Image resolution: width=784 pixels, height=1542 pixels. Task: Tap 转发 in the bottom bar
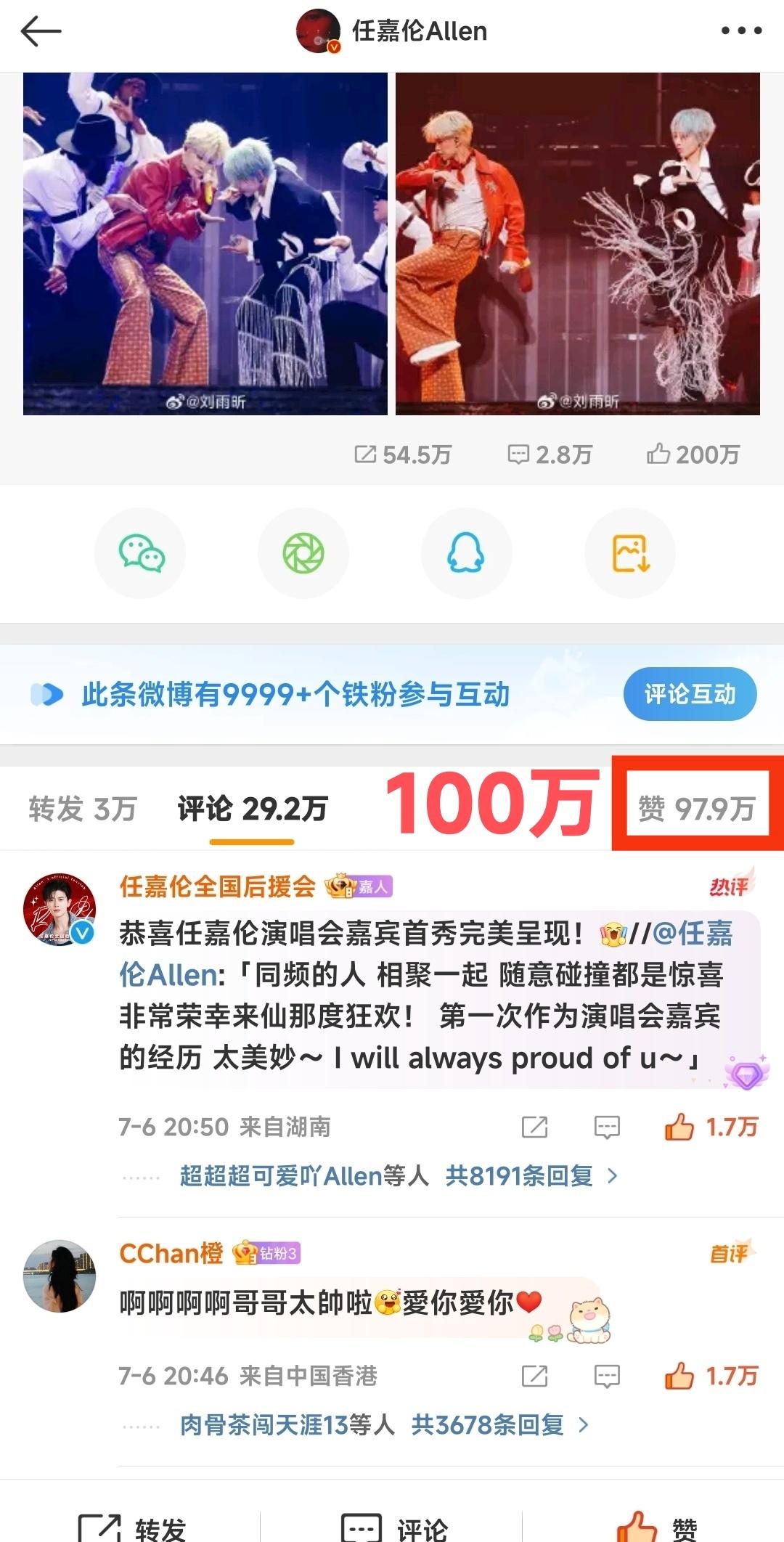(133, 1526)
